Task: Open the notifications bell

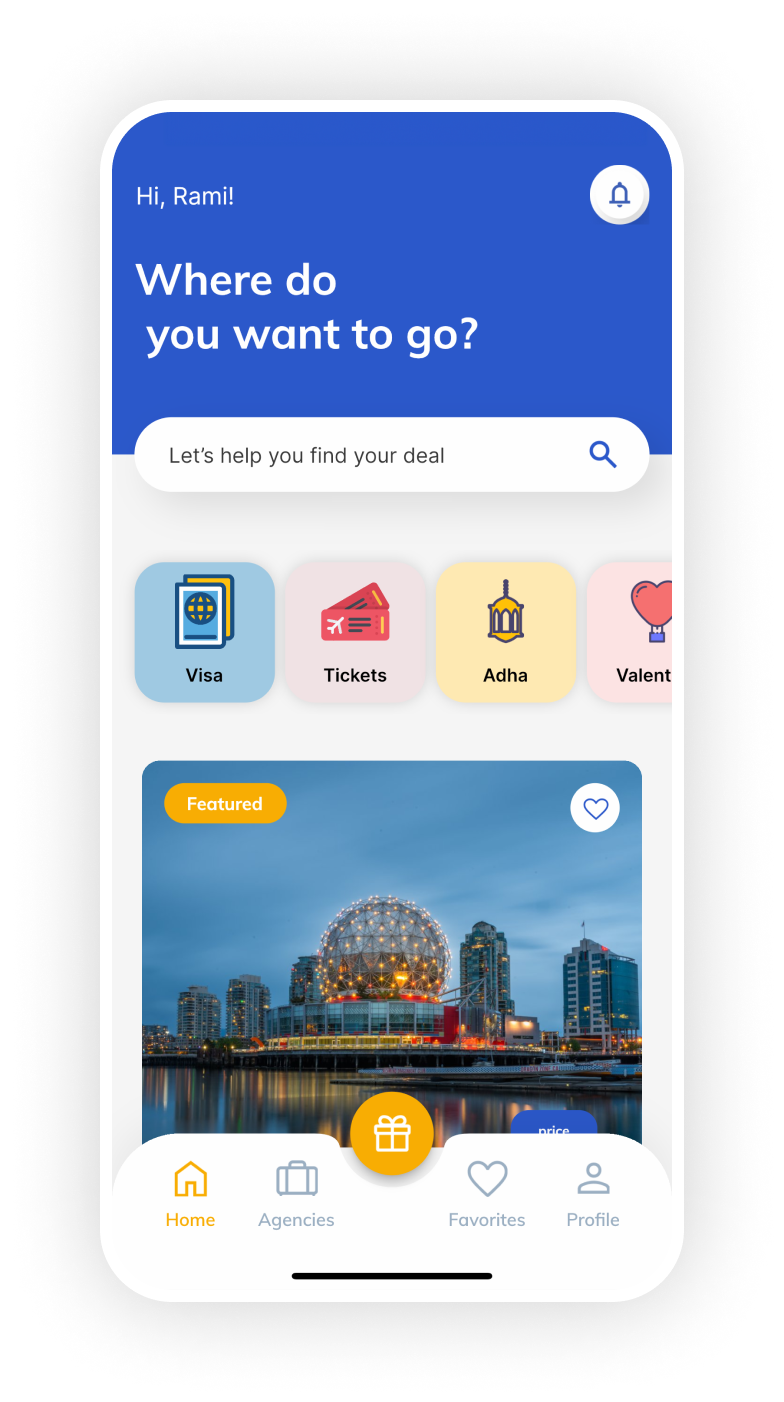Action: click(619, 194)
